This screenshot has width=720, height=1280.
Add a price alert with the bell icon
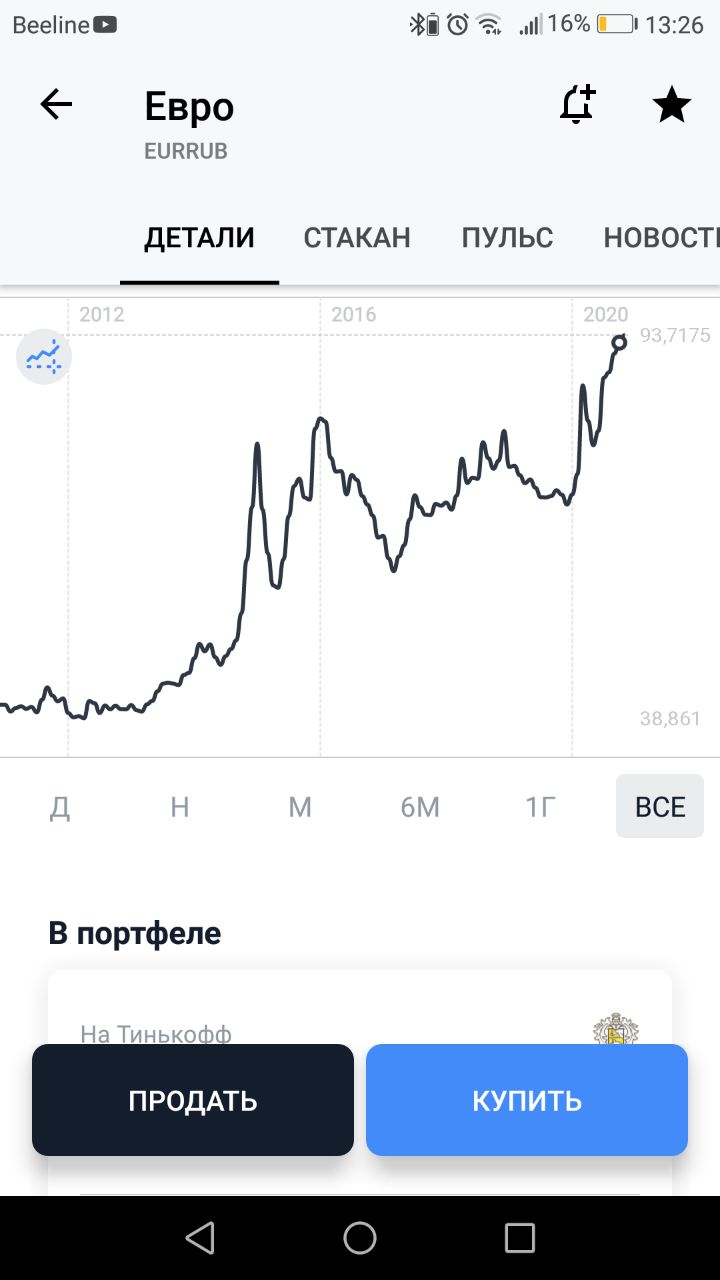tap(577, 105)
